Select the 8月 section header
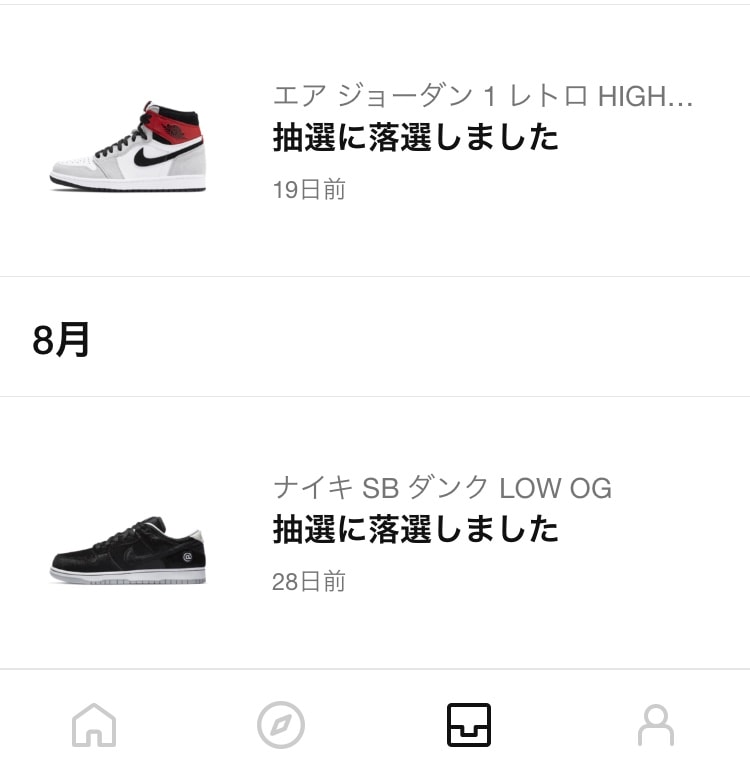750x781 pixels. point(60,339)
